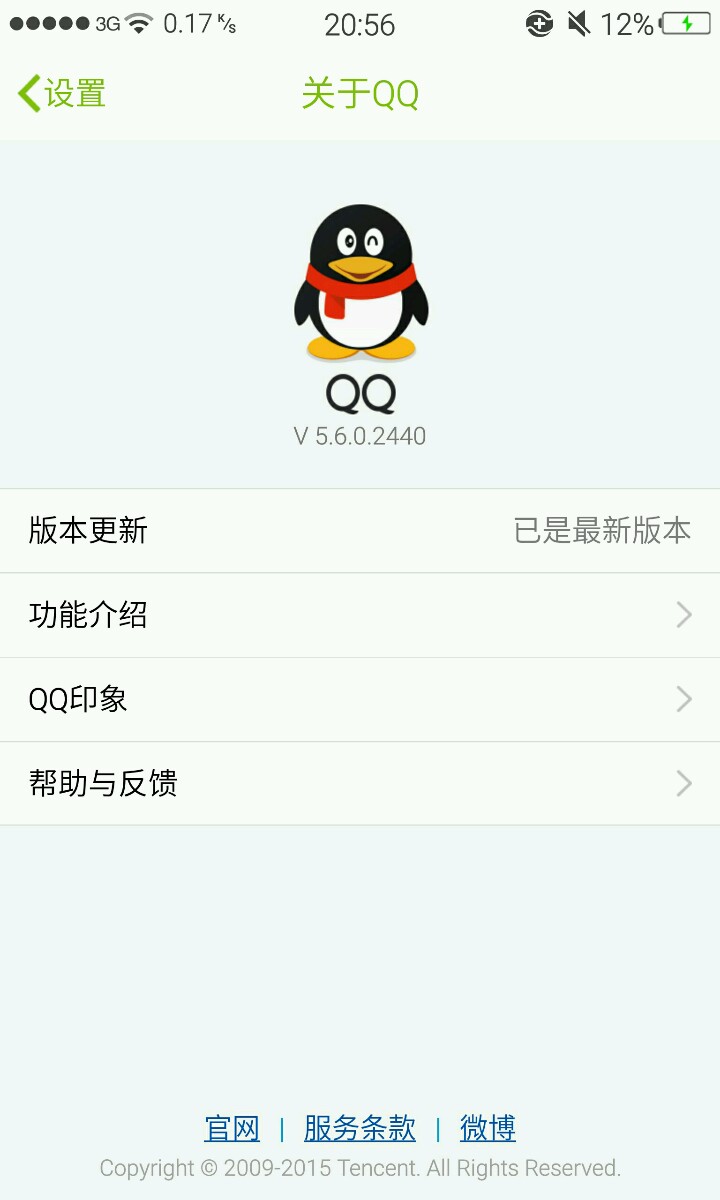The image size is (720, 1200).
Task: Go back to 设置
Action: click(62, 94)
